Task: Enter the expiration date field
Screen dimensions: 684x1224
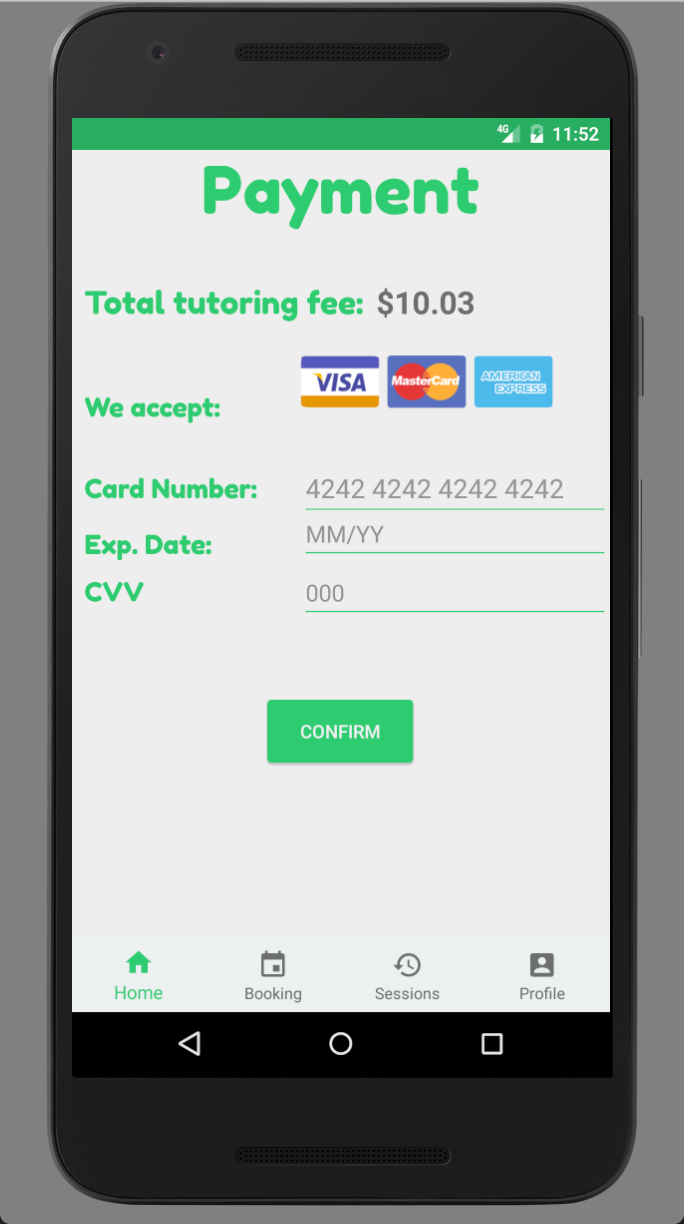Action: 454,535
